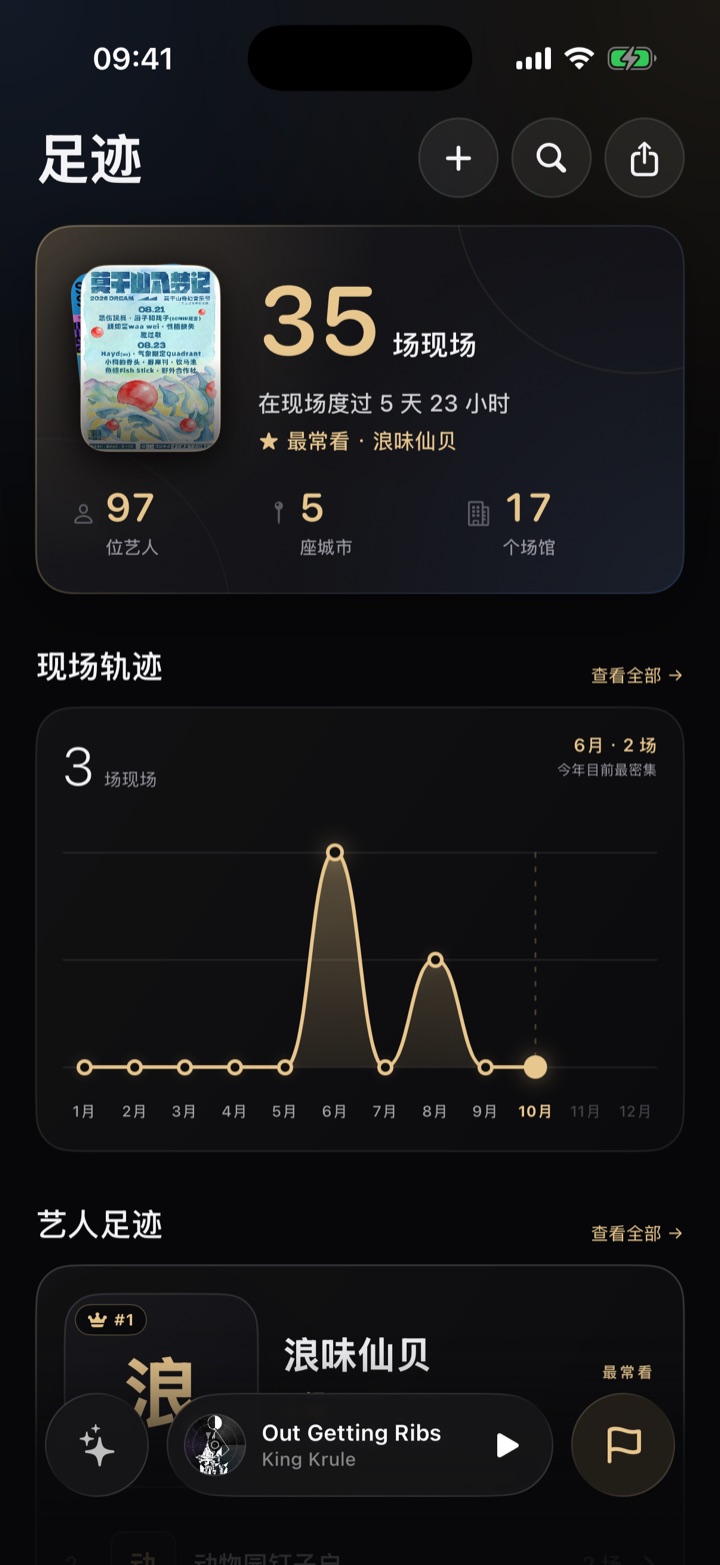720x1565 pixels.
Task: Tap the sparkle button at bottom
Action: 97,1445
